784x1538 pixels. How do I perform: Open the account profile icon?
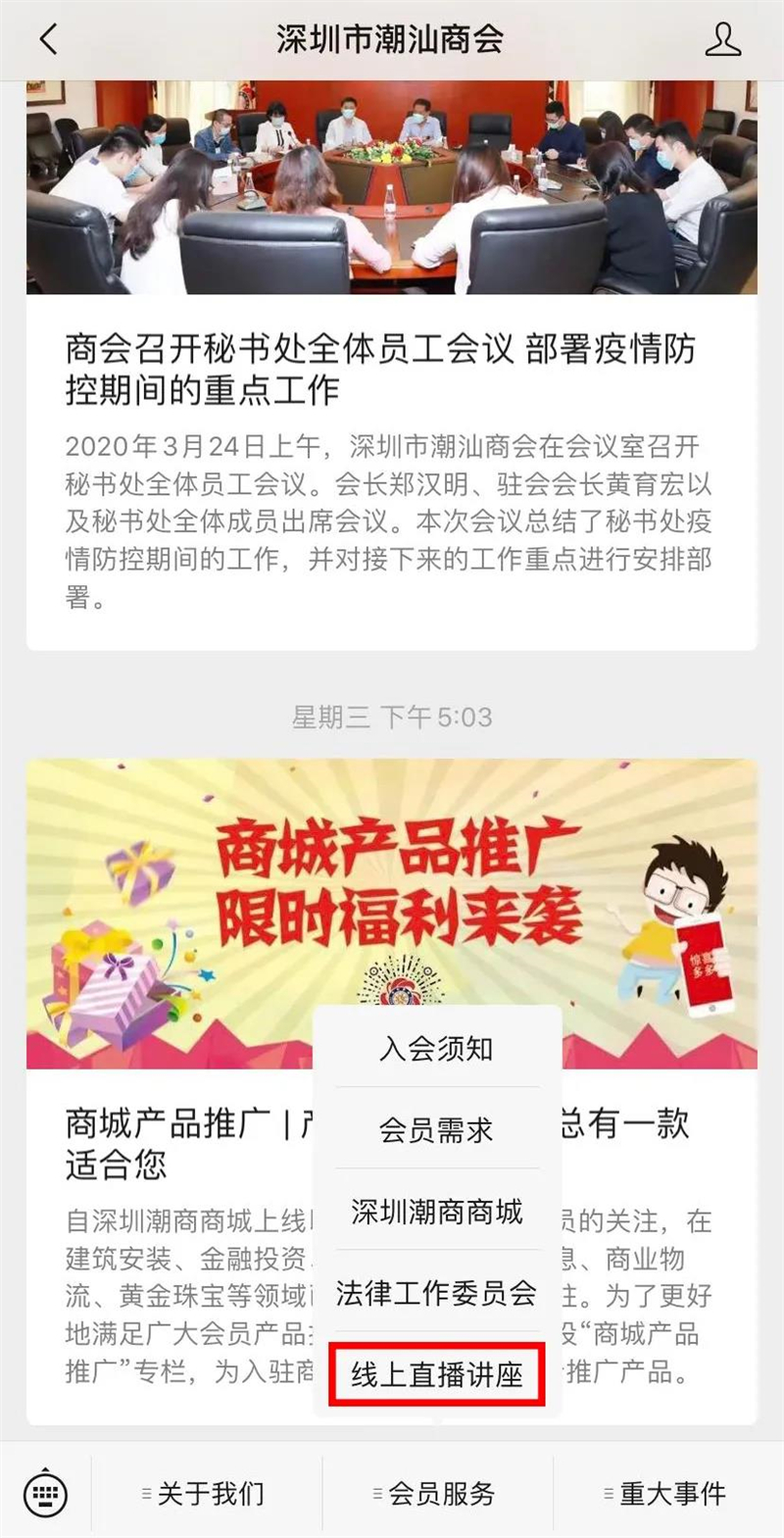pyautogui.click(x=722, y=39)
